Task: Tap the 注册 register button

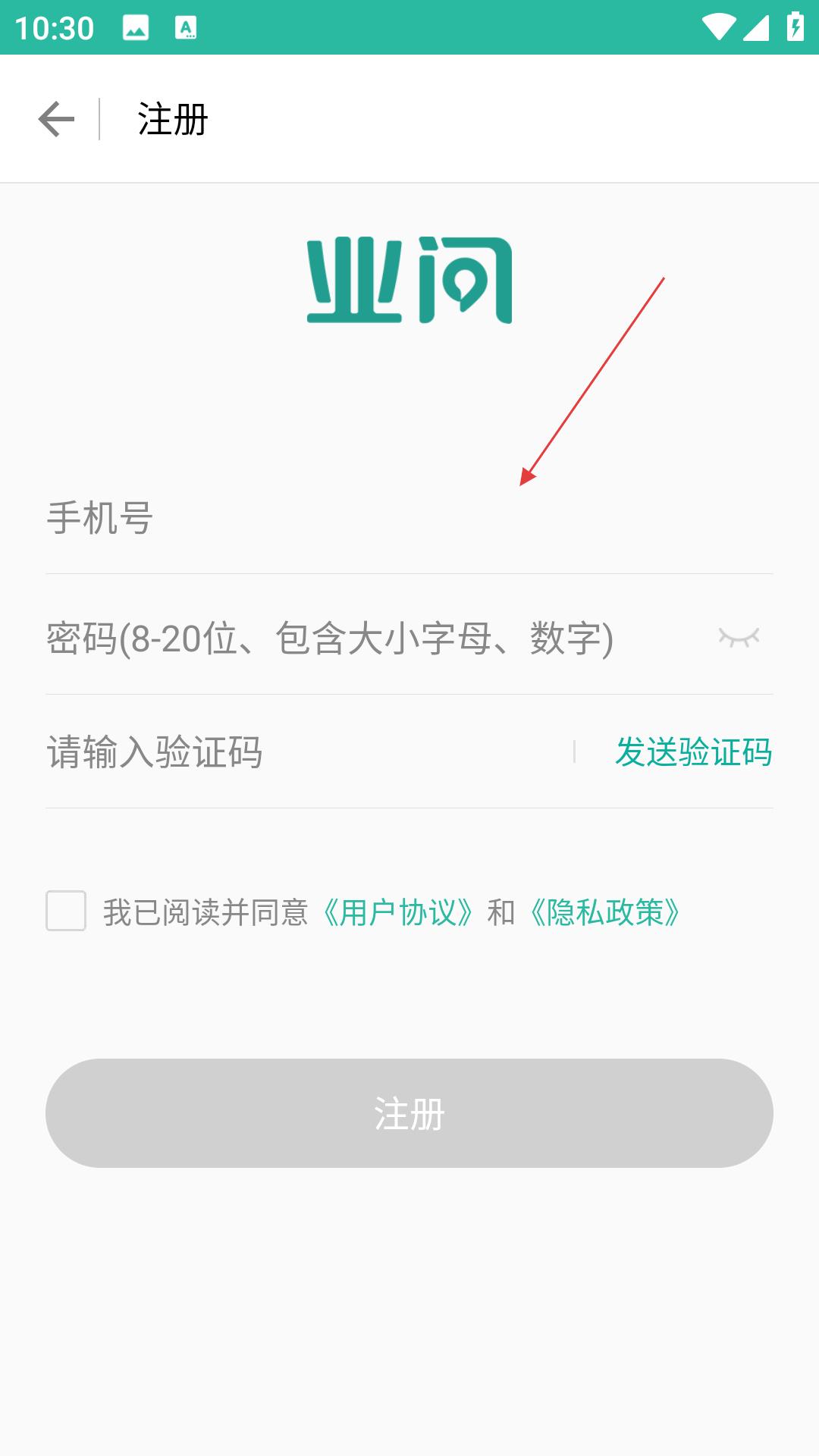Action: coord(409,1113)
